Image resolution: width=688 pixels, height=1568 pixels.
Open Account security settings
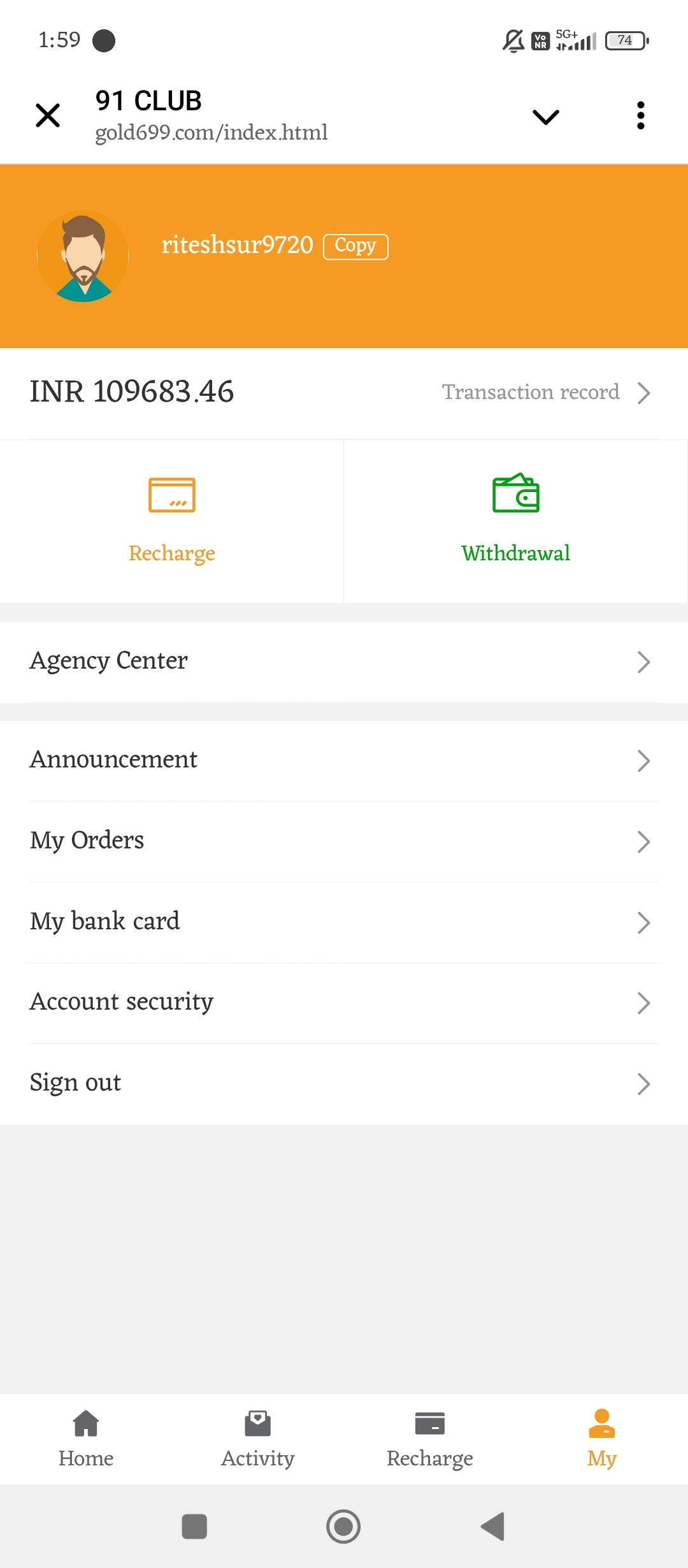[344, 1003]
